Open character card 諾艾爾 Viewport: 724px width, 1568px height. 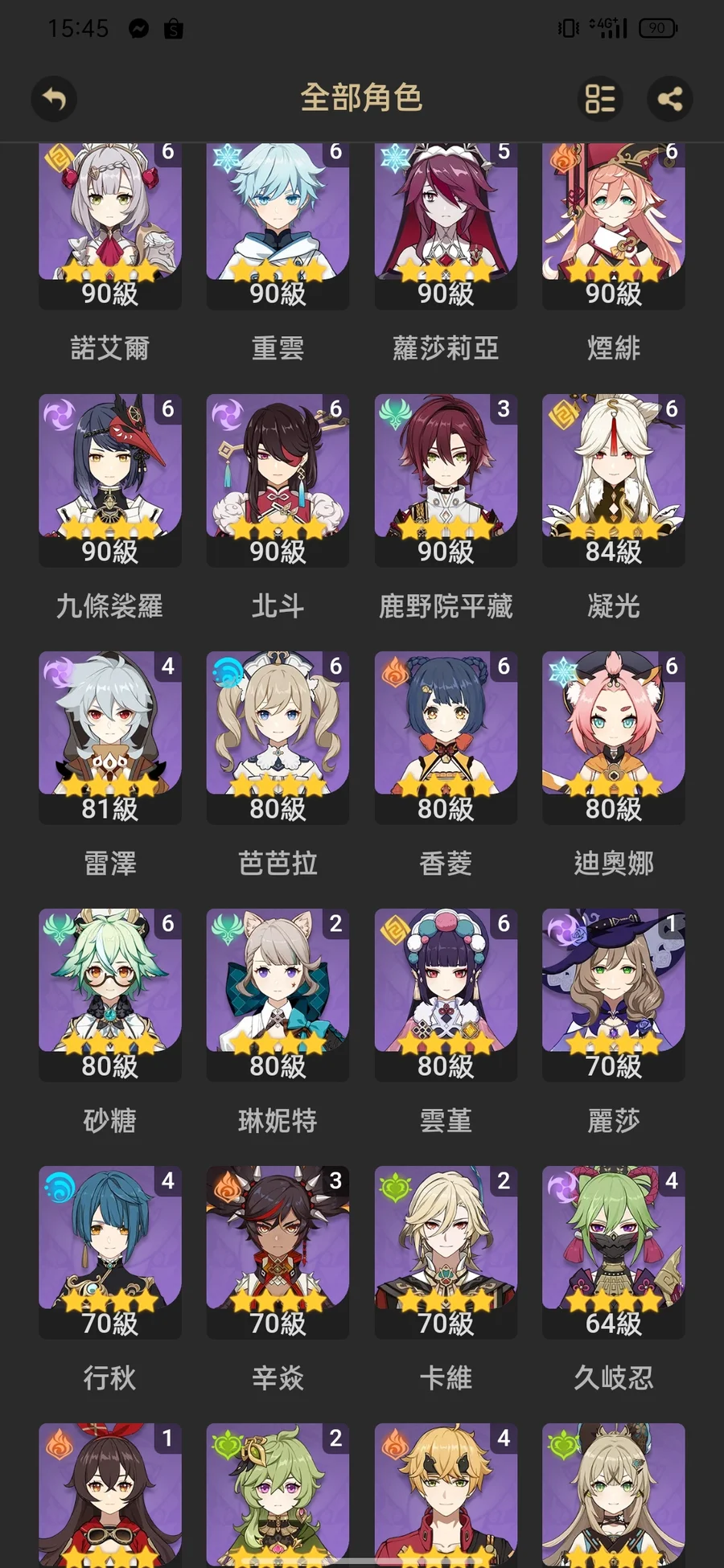tap(110, 225)
